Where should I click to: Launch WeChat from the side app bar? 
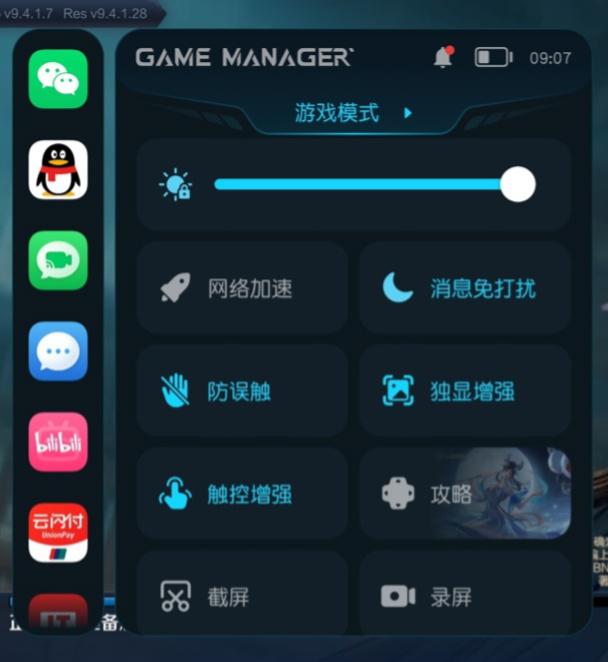coord(58,79)
